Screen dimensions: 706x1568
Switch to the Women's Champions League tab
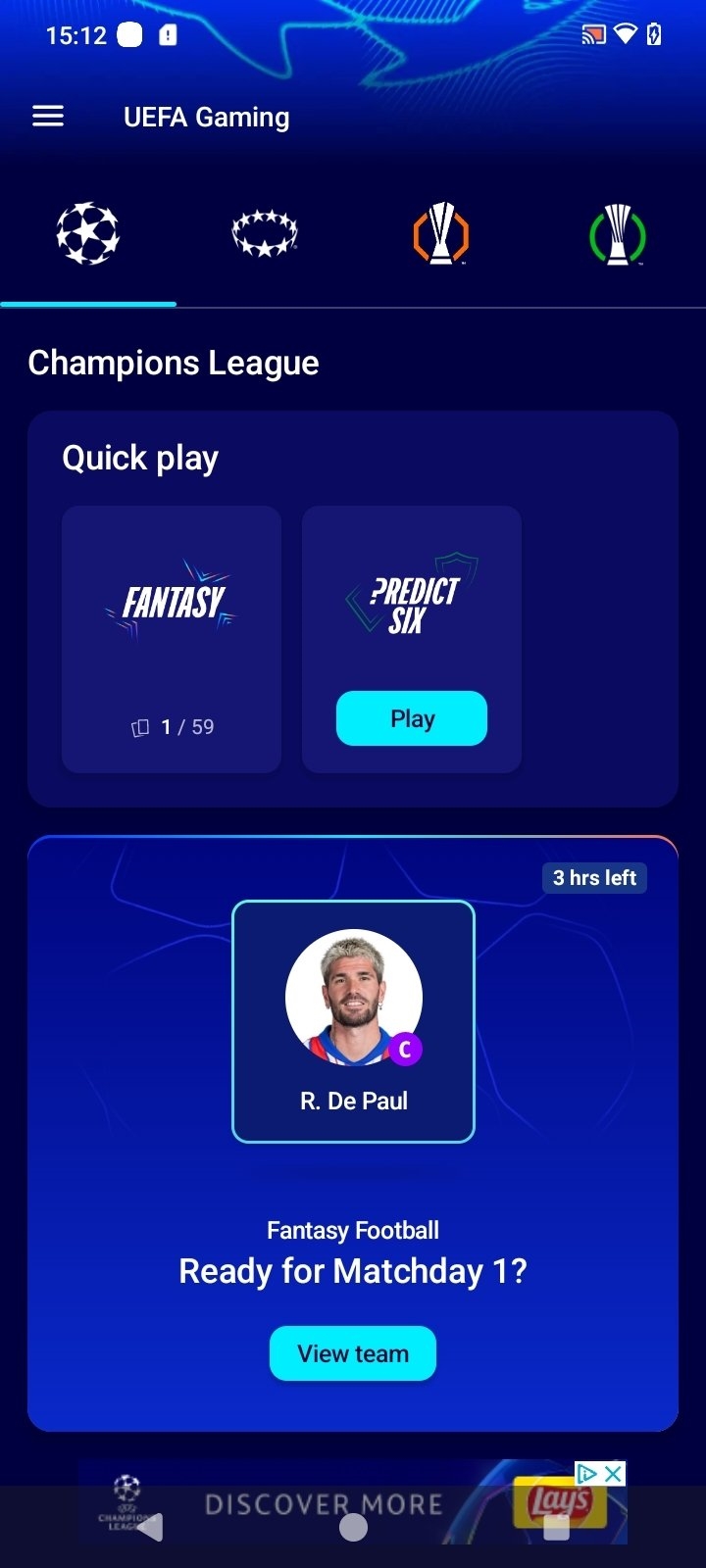click(265, 234)
